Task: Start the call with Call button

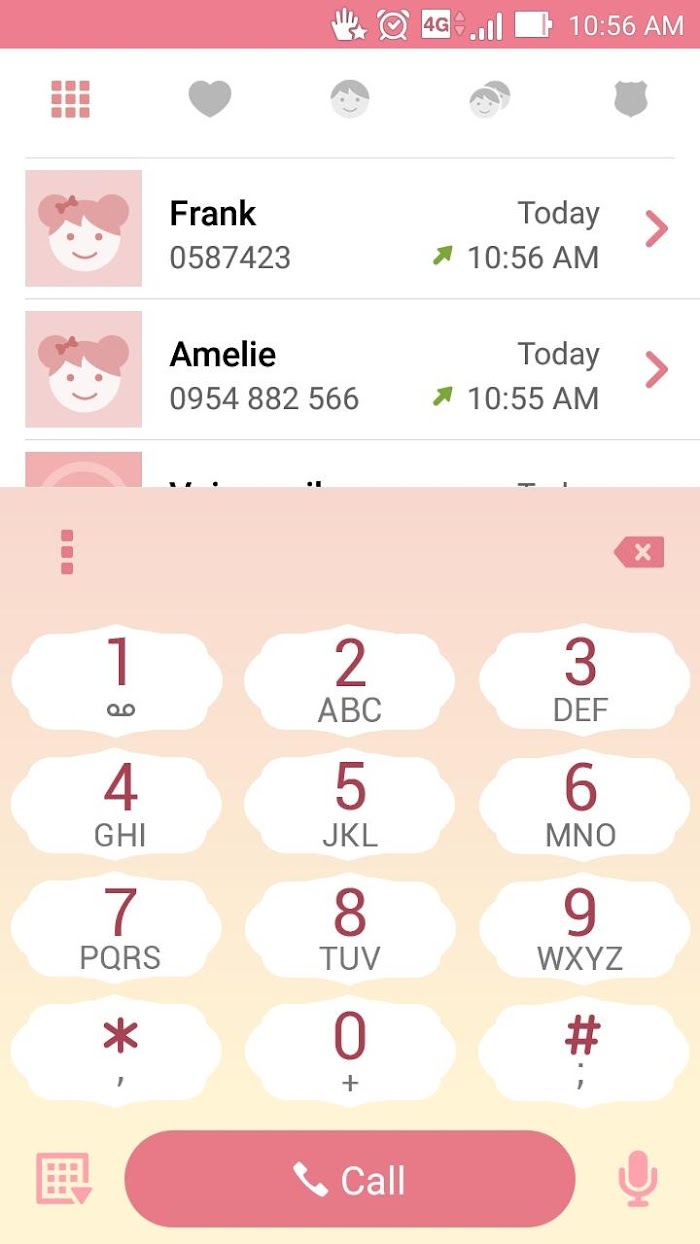Action: (x=350, y=1179)
